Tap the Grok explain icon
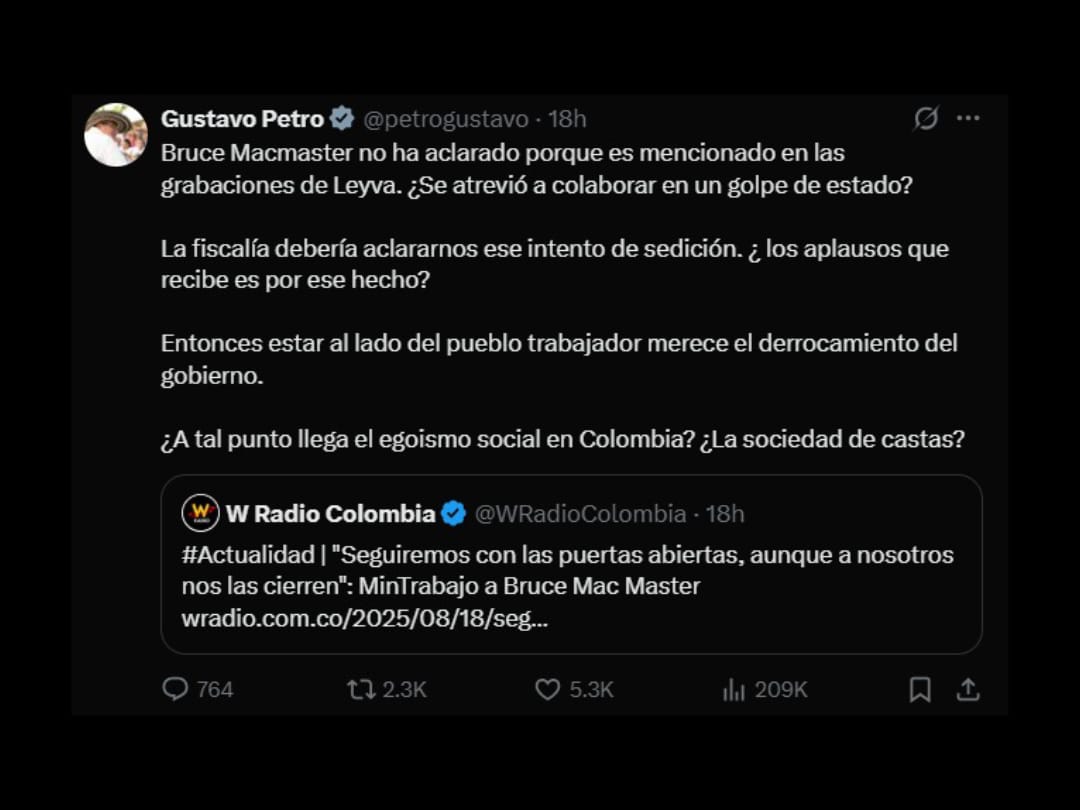The image size is (1080, 810). (x=926, y=118)
